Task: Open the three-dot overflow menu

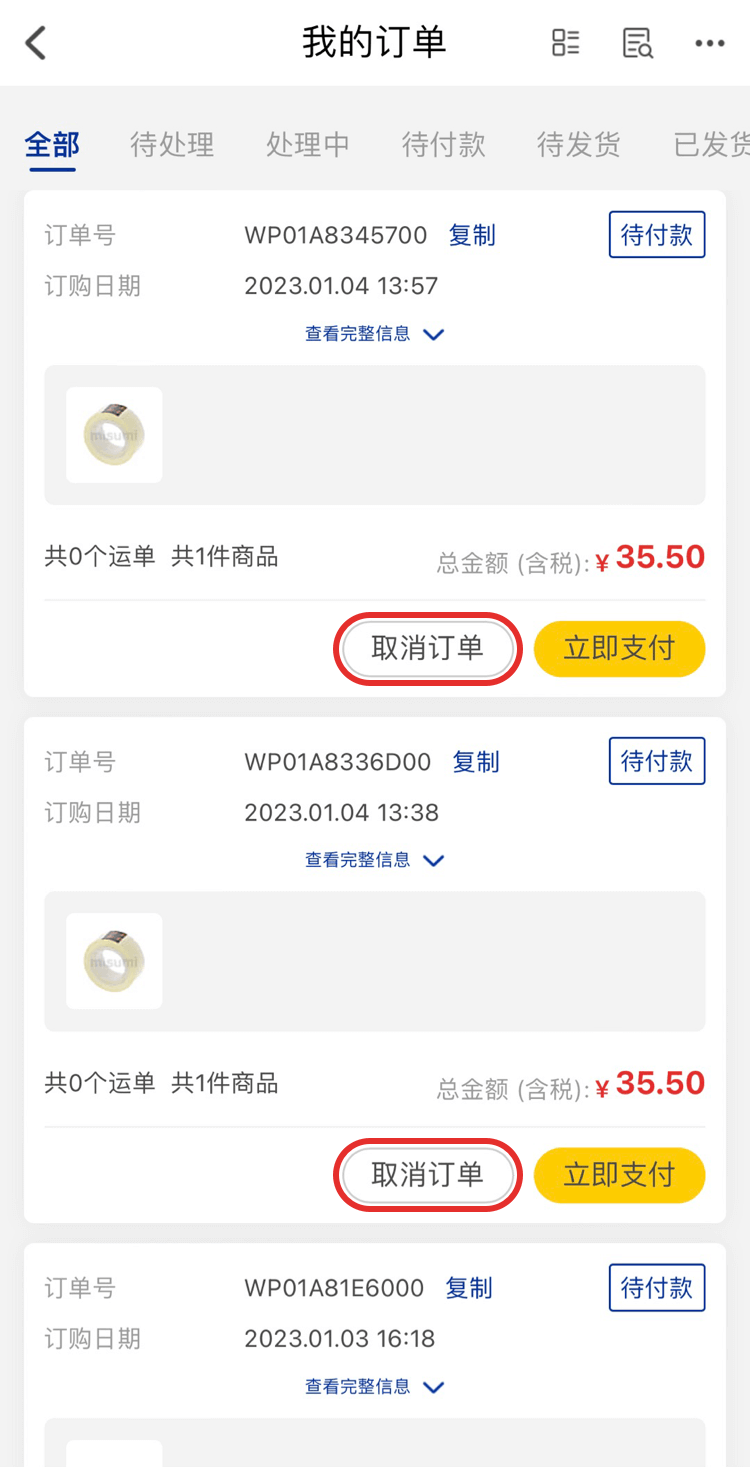Action: pos(709,43)
